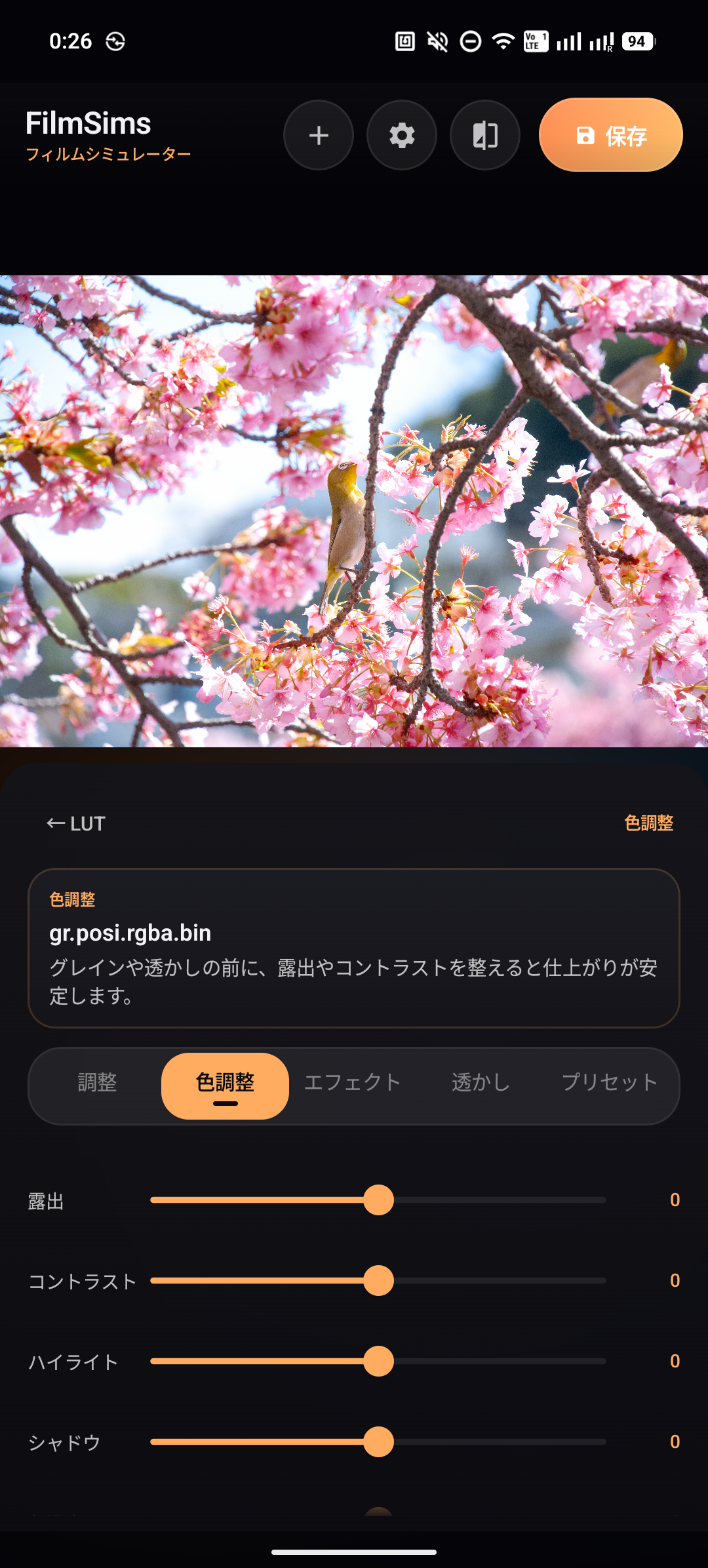
Task: Tap the sync icon in the status bar
Action: tap(115, 41)
